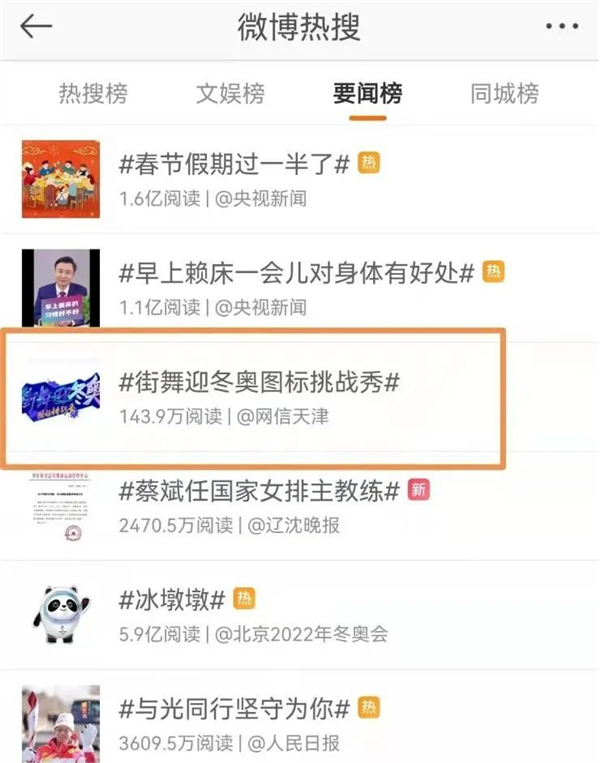Open topic #与光同行坚守为你#
This screenshot has width=600, height=763.
[234, 708]
